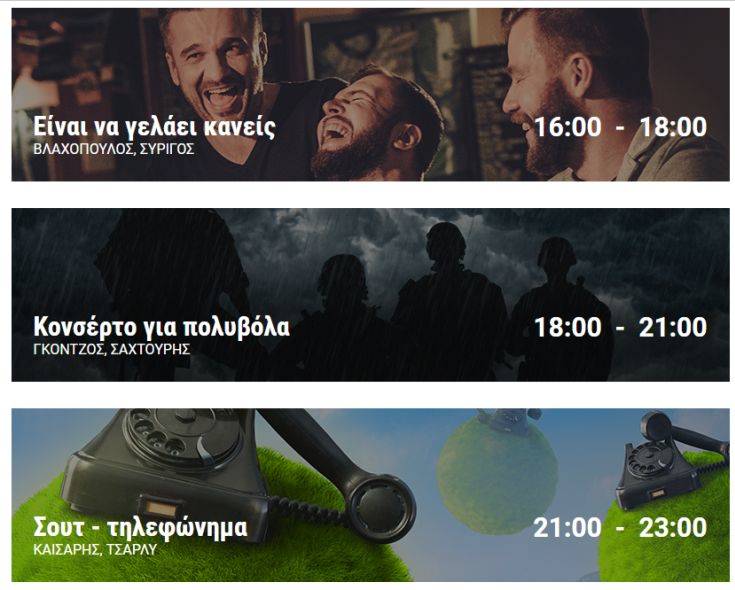This screenshot has height=590, width=735.
Task: Select the Κονσέρτο για πολυβόλα program card
Action: [x=162, y=327]
